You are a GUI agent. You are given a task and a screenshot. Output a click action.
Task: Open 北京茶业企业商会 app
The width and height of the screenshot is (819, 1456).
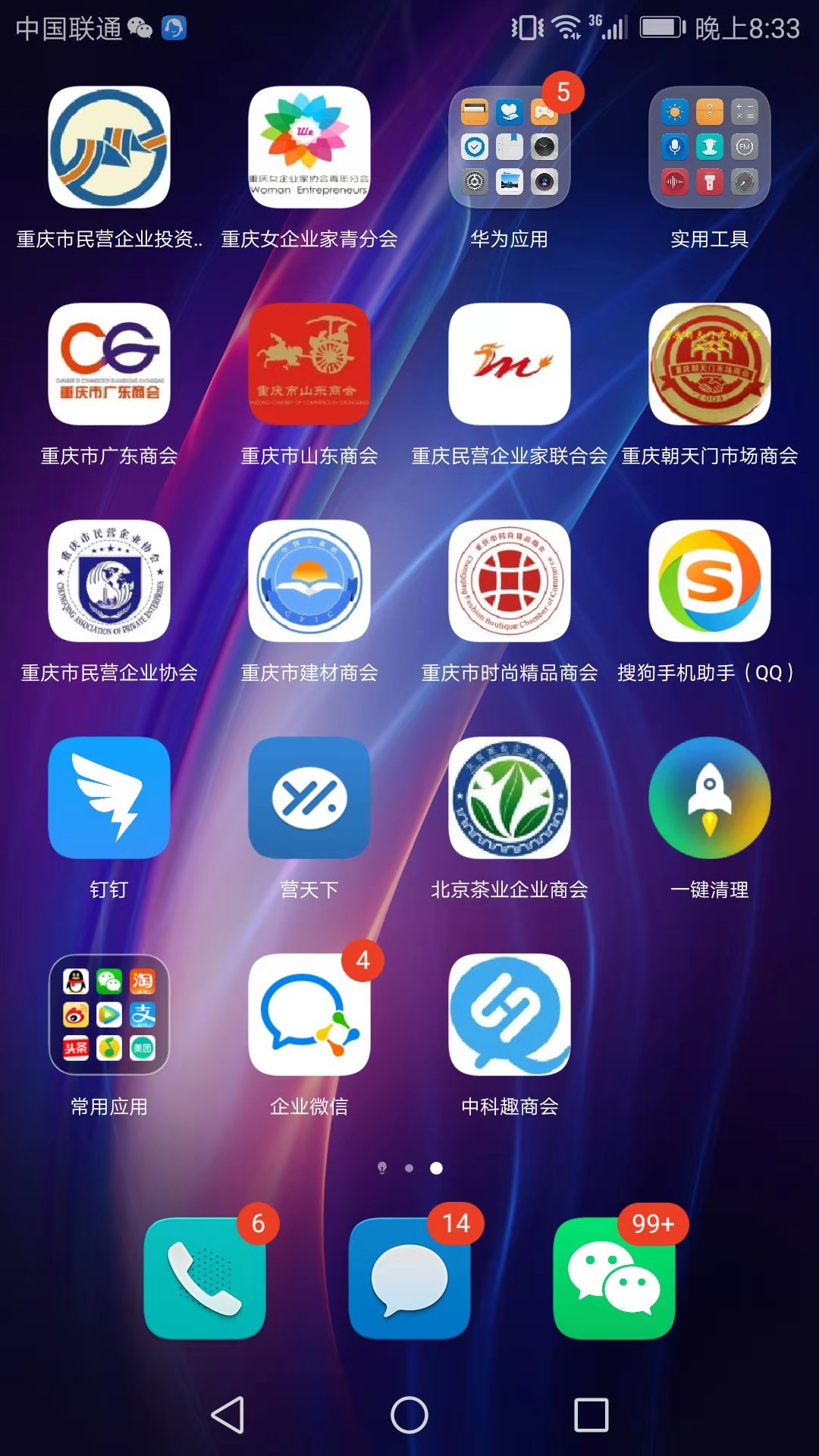pyautogui.click(x=510, y=798)
